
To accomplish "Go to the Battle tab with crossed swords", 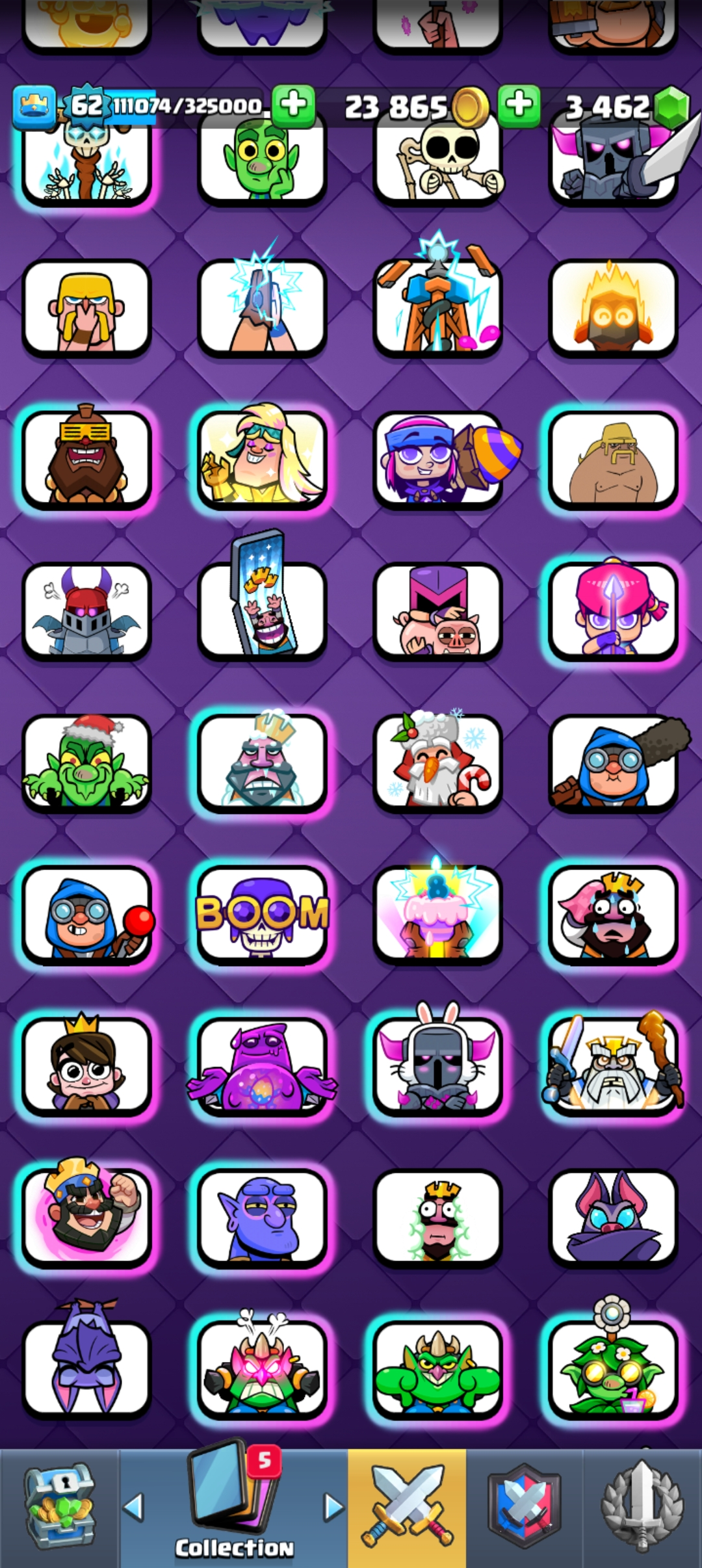I will tap(407, 1508).
